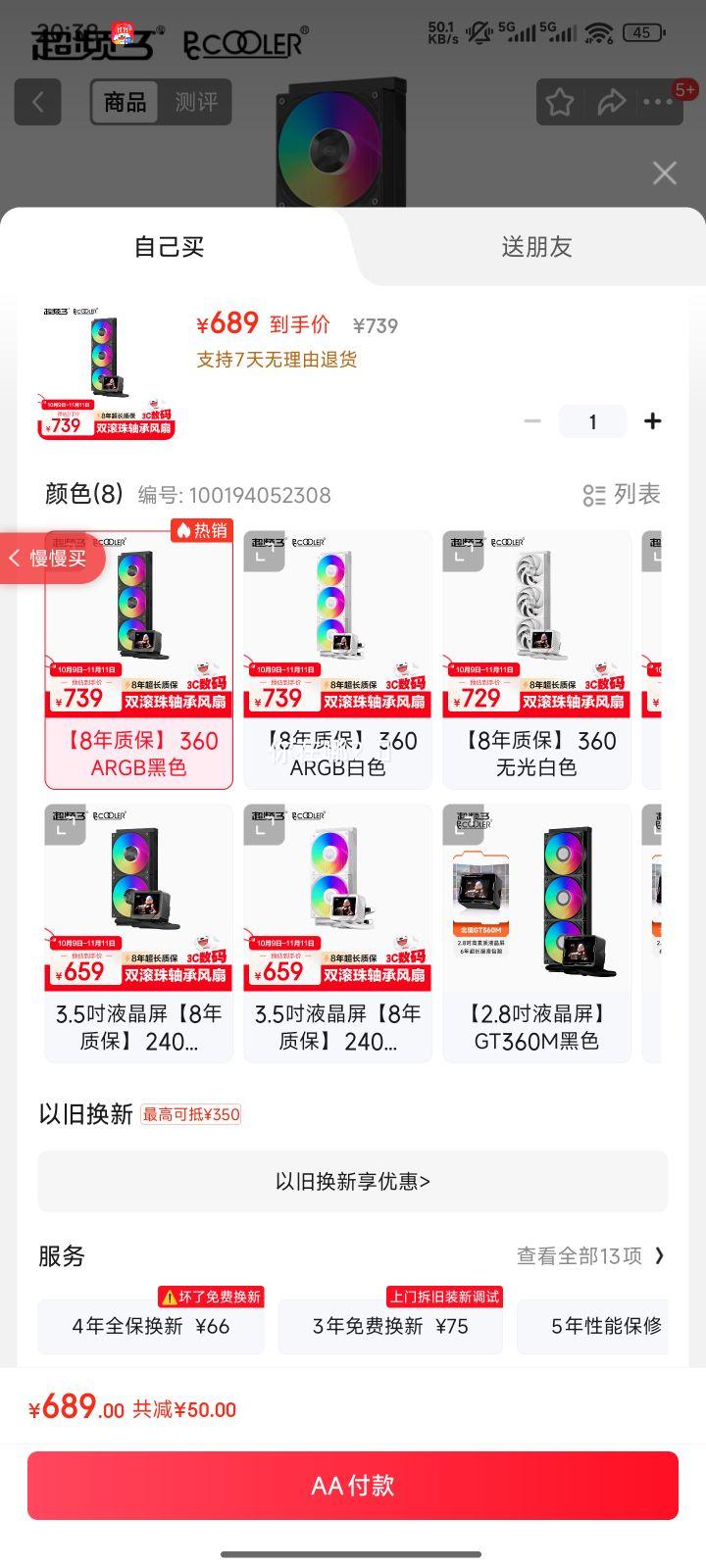706x1568 pixels.
Task: Decrease quantity with the − stepper
Action: pyautogui.click(x=531, y=420)
